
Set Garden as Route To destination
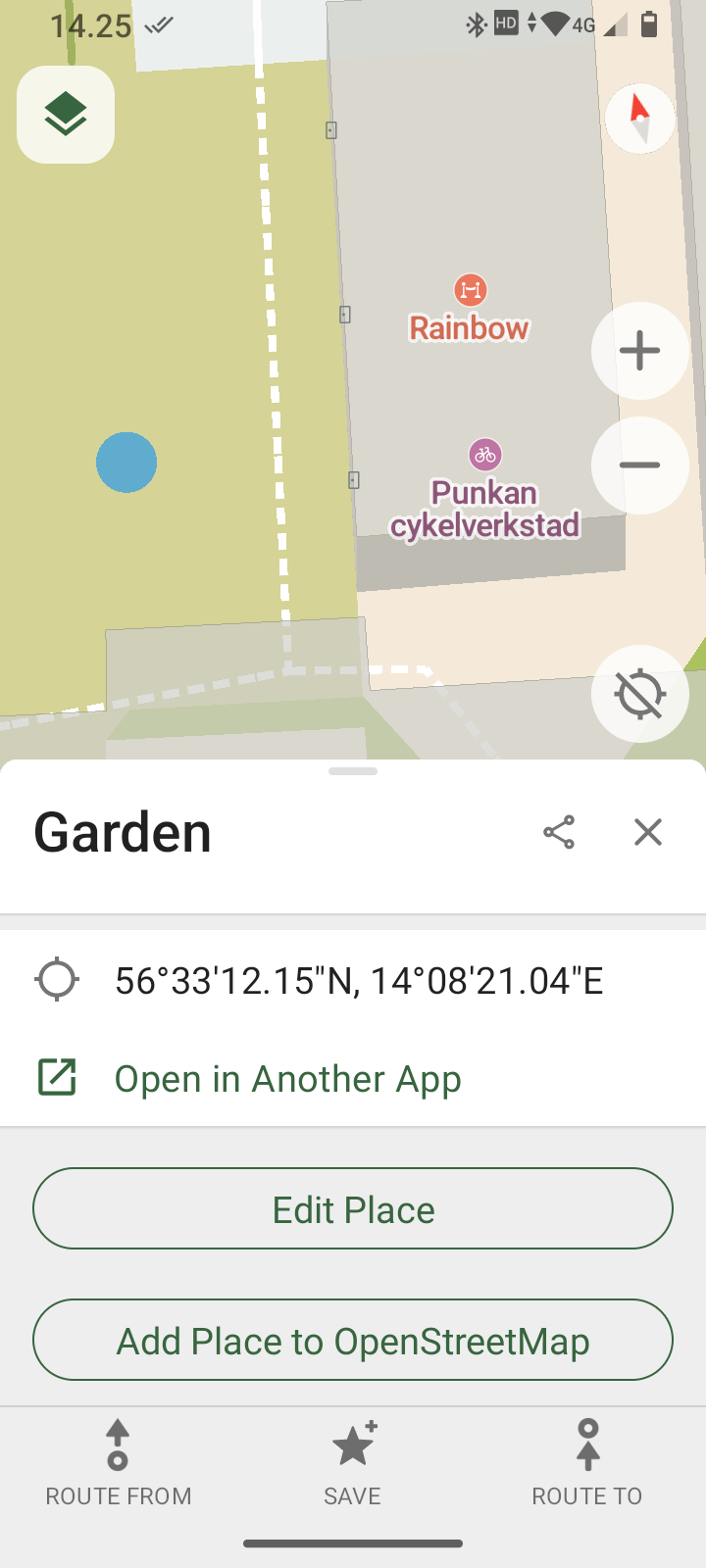(x=586, y=1462)
